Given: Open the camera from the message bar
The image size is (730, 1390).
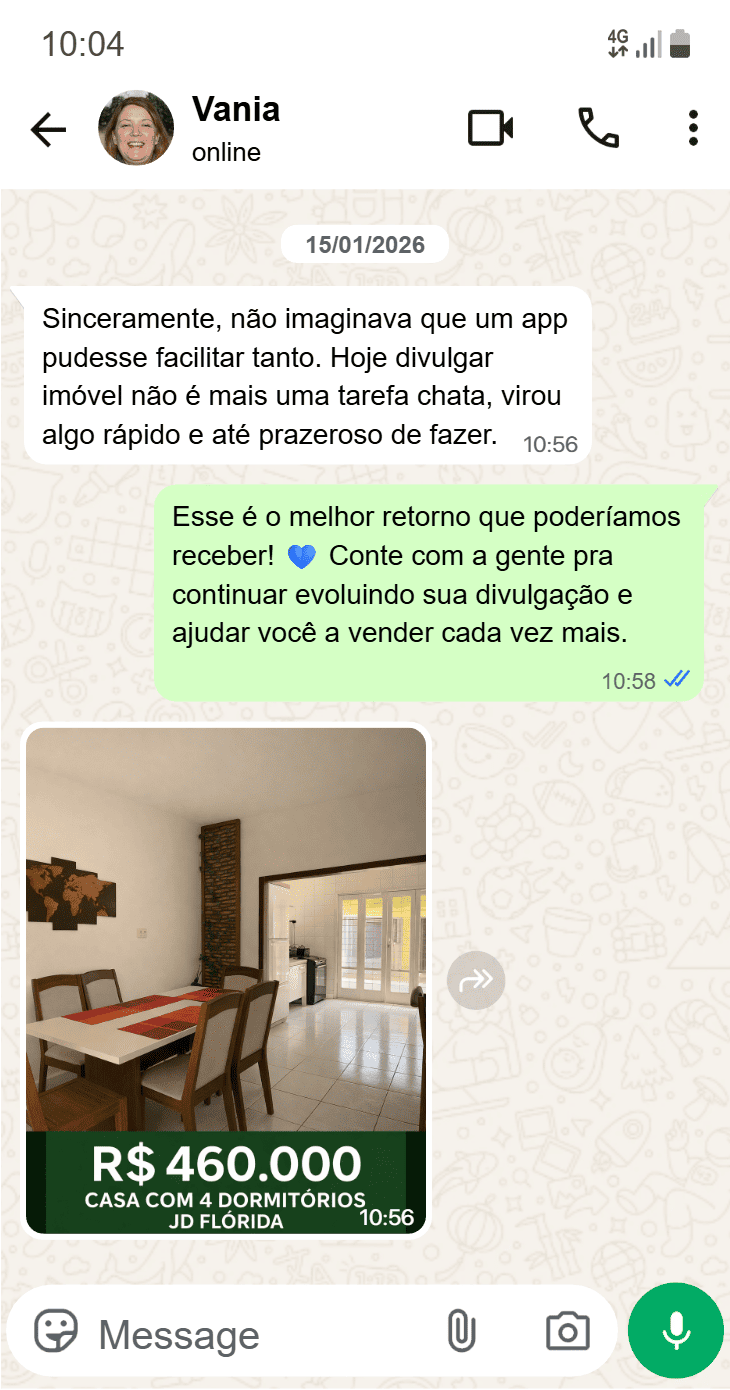Looking at the screenshot, I should pyautogui.click(x=567, y=1331).
